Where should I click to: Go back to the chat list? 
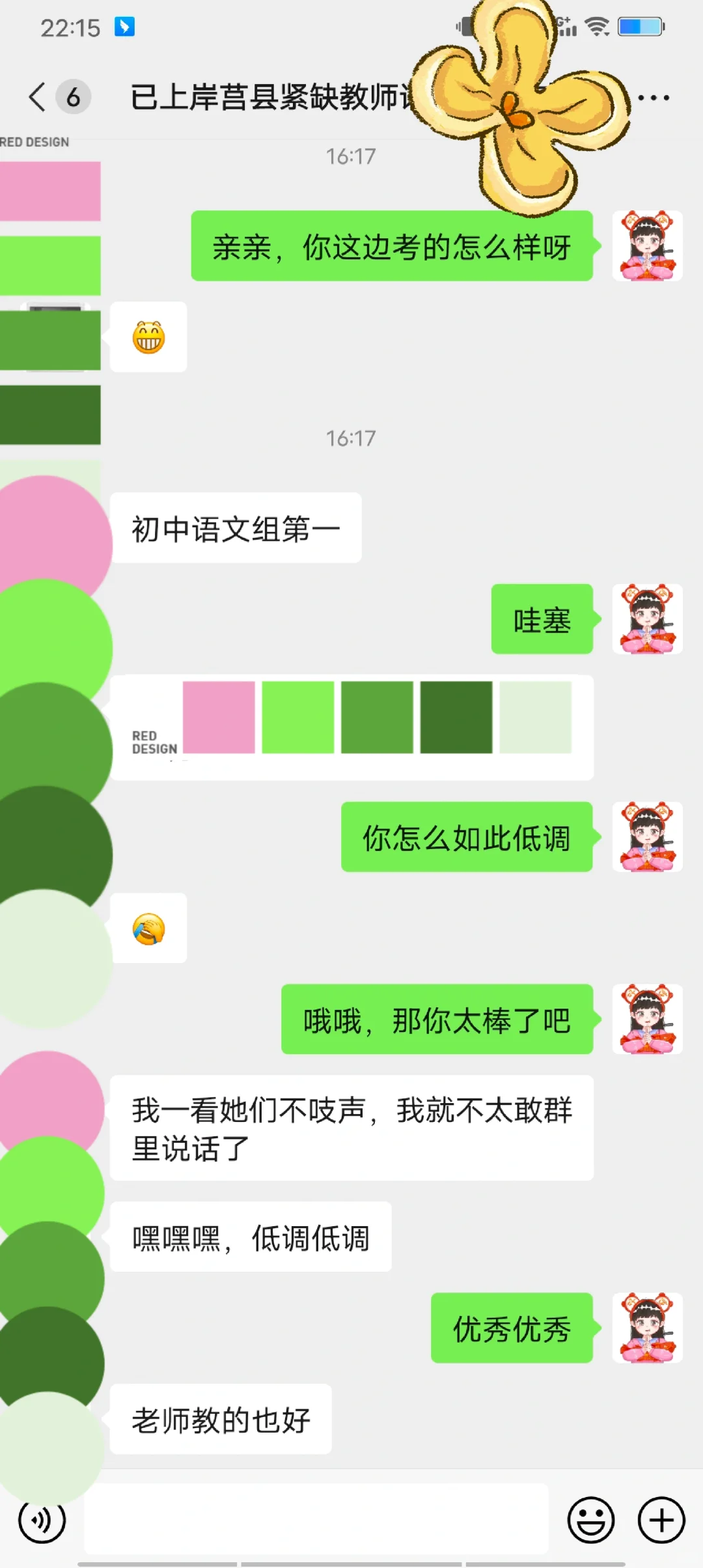pos(38,98)
